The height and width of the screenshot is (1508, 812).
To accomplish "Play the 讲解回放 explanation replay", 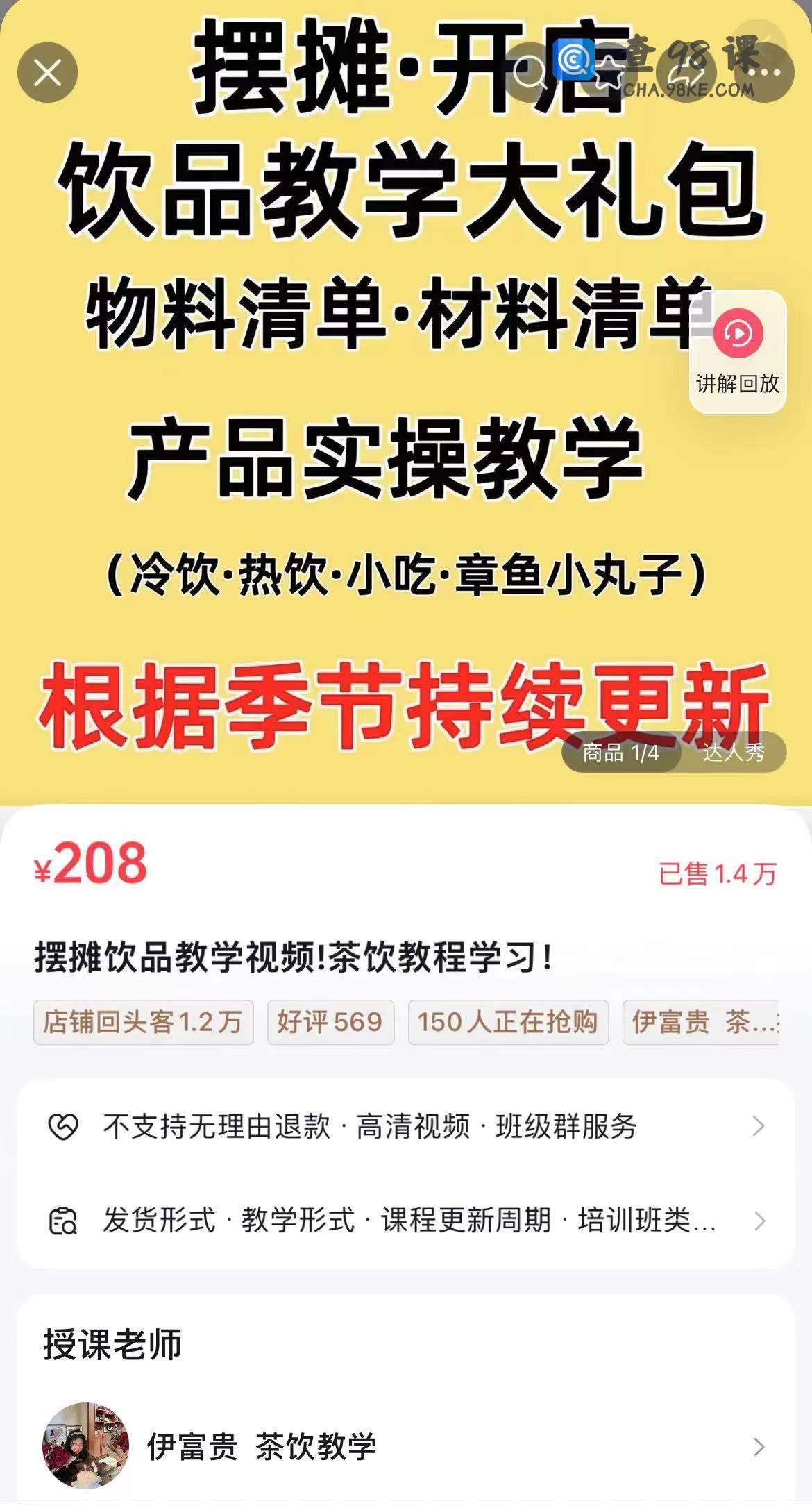I will (x=738, y=352).
